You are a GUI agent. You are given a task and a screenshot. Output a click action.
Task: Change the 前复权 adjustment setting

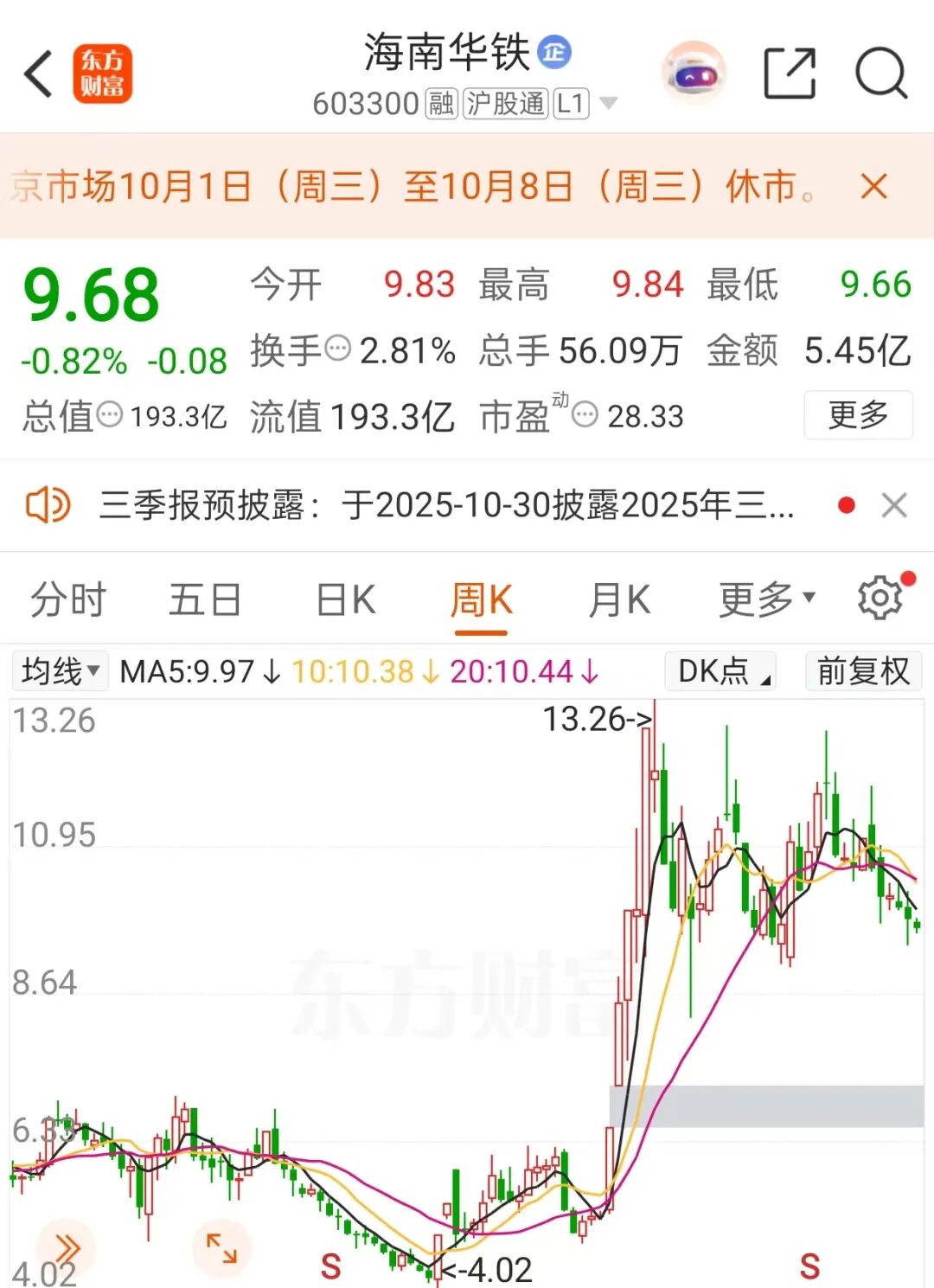(x=862, y=671)
